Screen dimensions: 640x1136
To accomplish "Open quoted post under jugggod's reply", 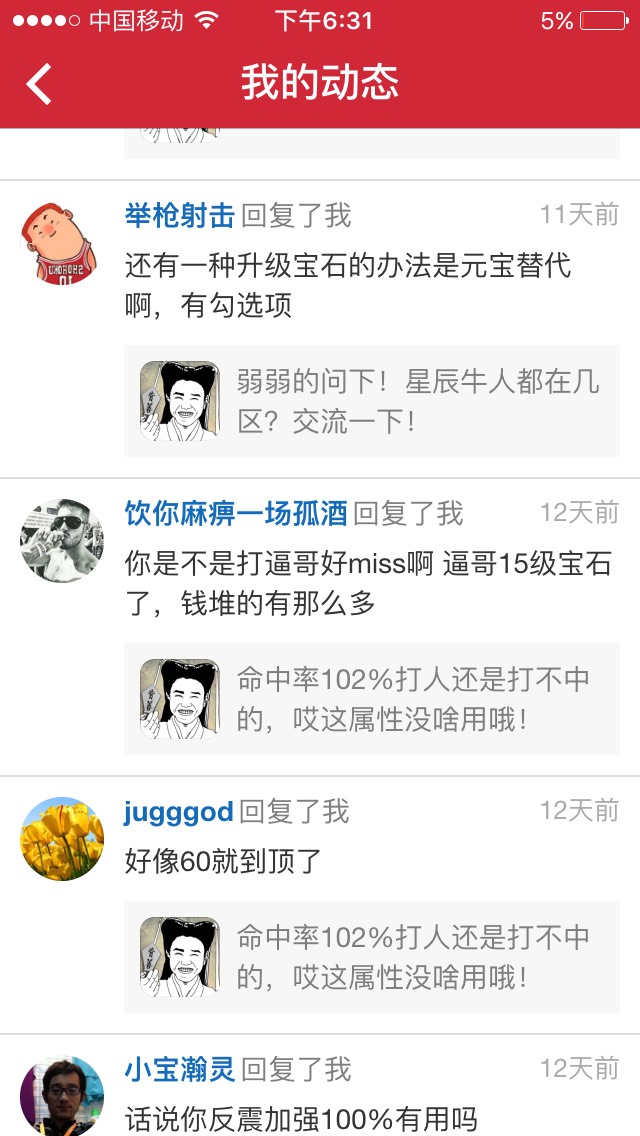I will point(372,957).
